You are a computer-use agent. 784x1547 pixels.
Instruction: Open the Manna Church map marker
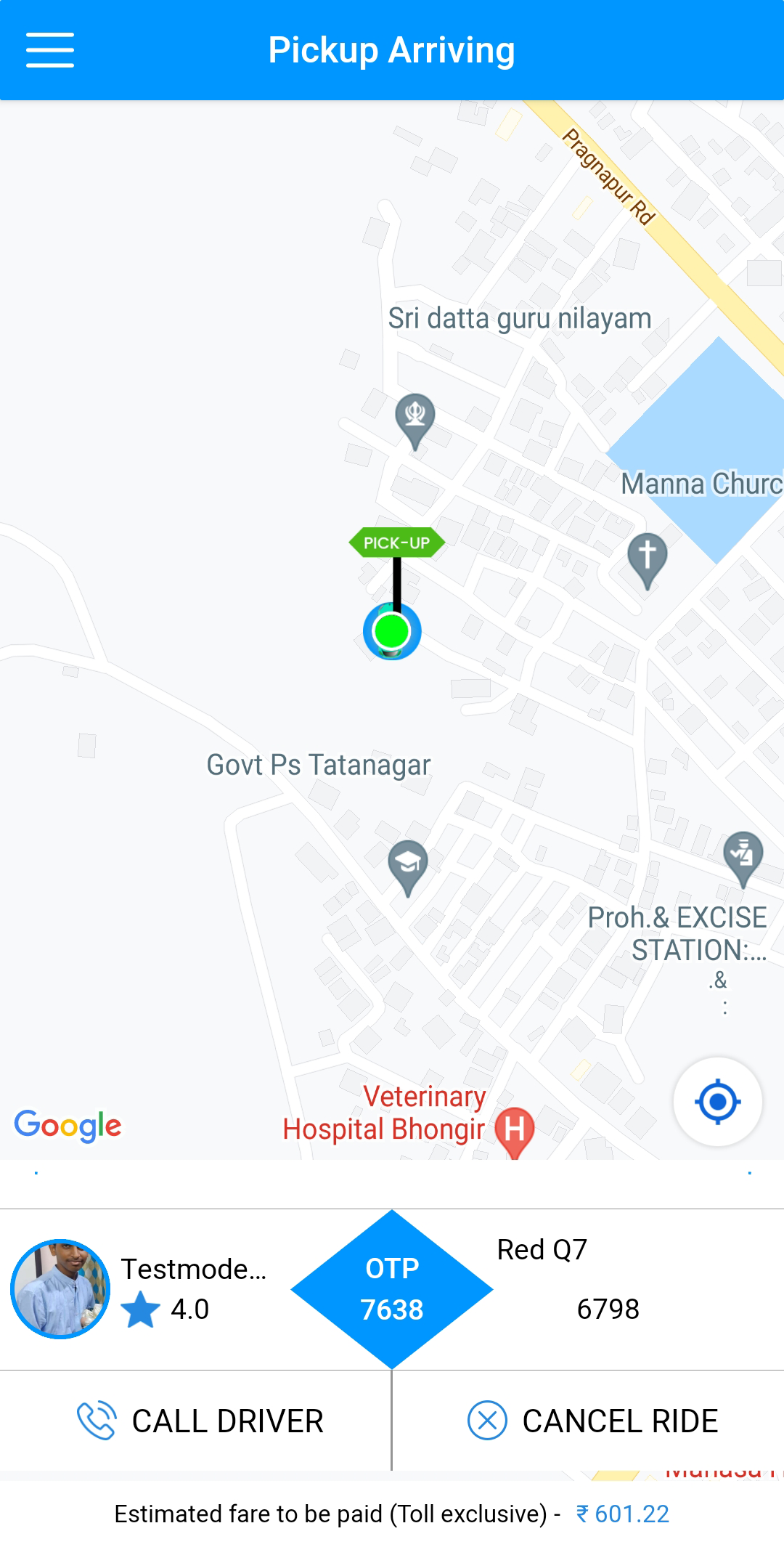click(647, 558)
